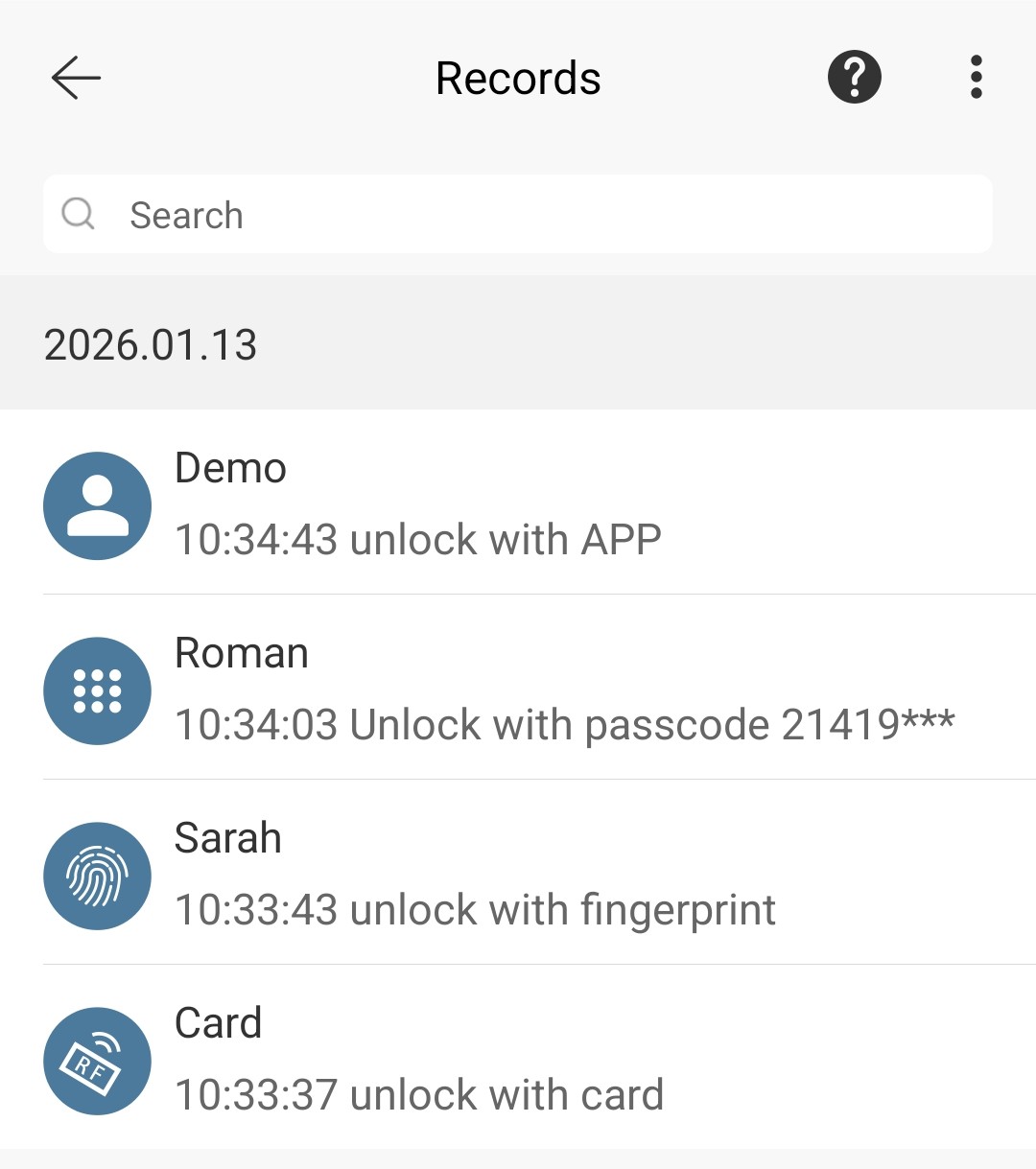Open the help question mark icon
Screen dimensions: 1036x1169
point(854,77)
